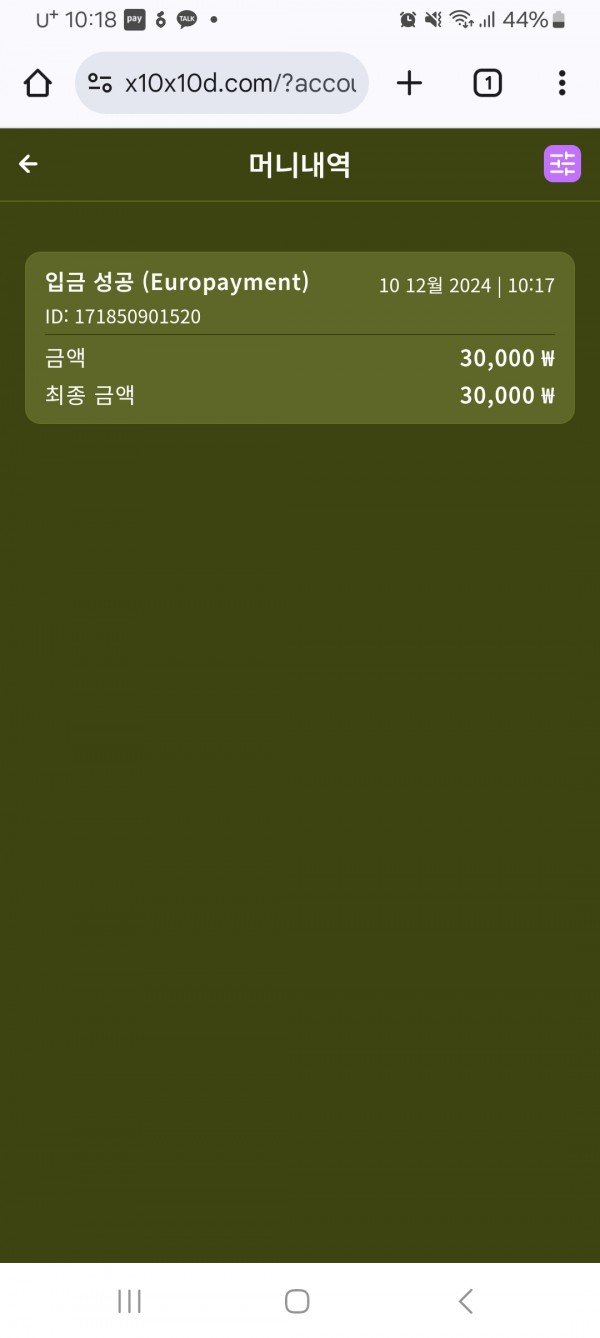
Task: Tap the system home button
Action: click(x=297, y=1301)
